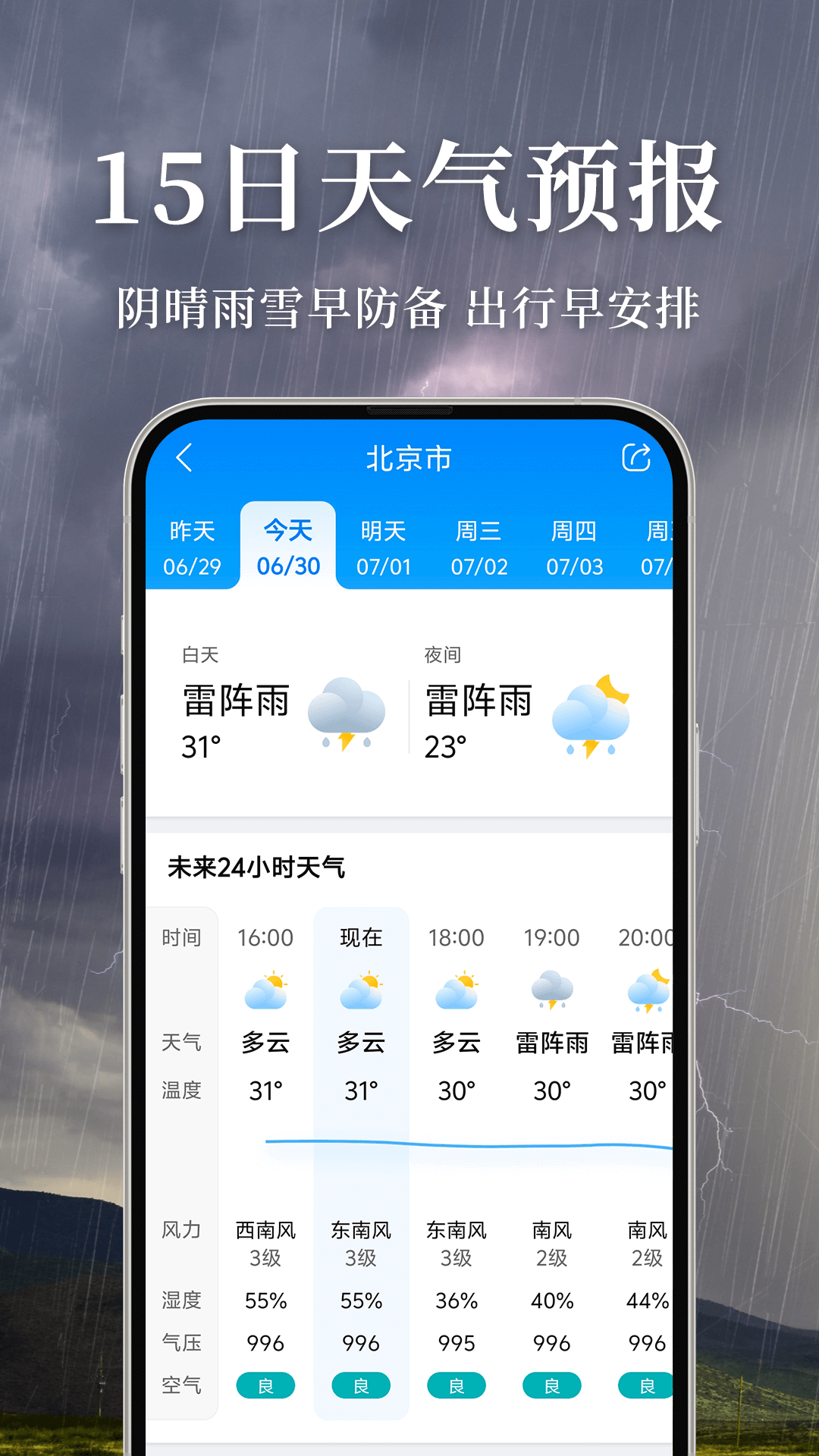Tap the 良 badge in the 19:00 column
The width and height of the screenshot is (819, 1456).
pyautogui.click(x=552, y=1385)
